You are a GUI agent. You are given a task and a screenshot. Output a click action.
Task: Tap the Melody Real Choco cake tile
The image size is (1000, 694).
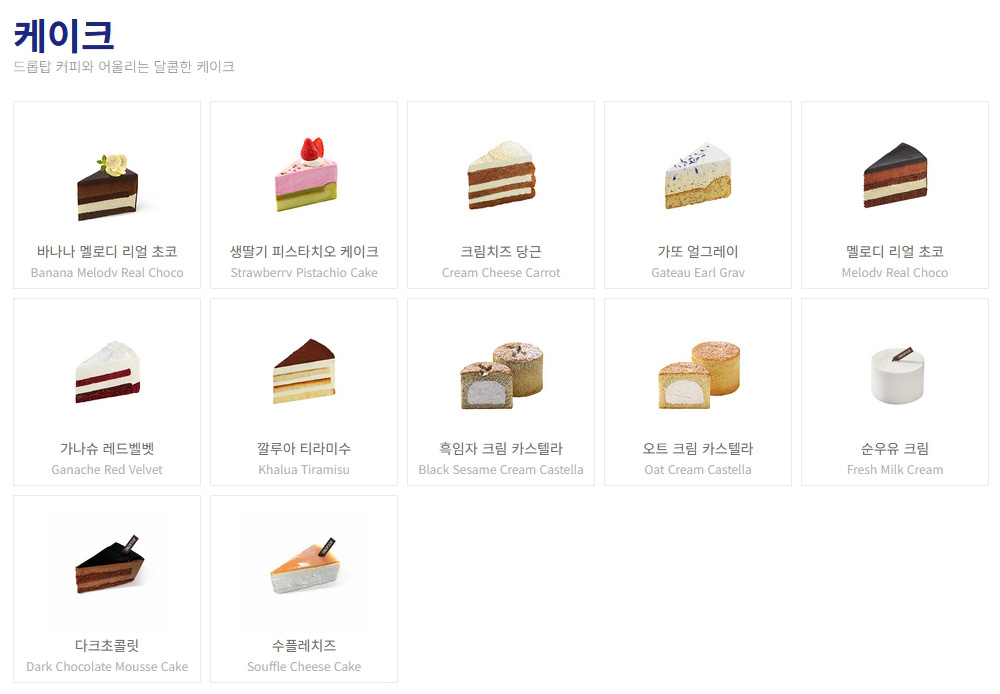895,195
